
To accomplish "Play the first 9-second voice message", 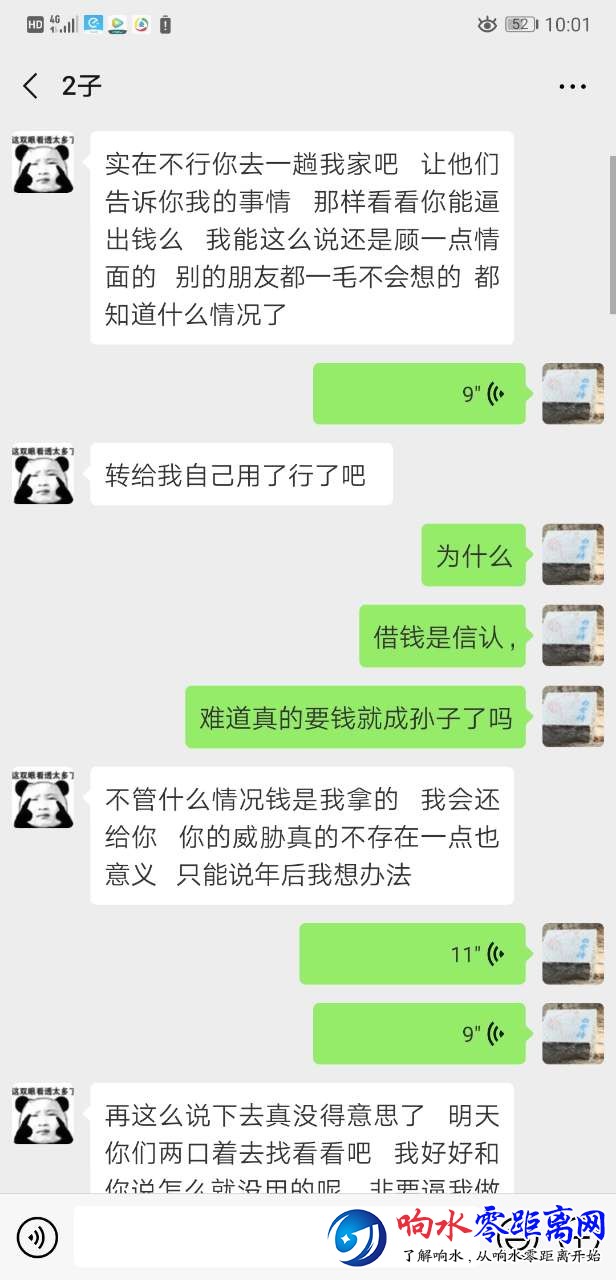I will [x=419, y=393].
